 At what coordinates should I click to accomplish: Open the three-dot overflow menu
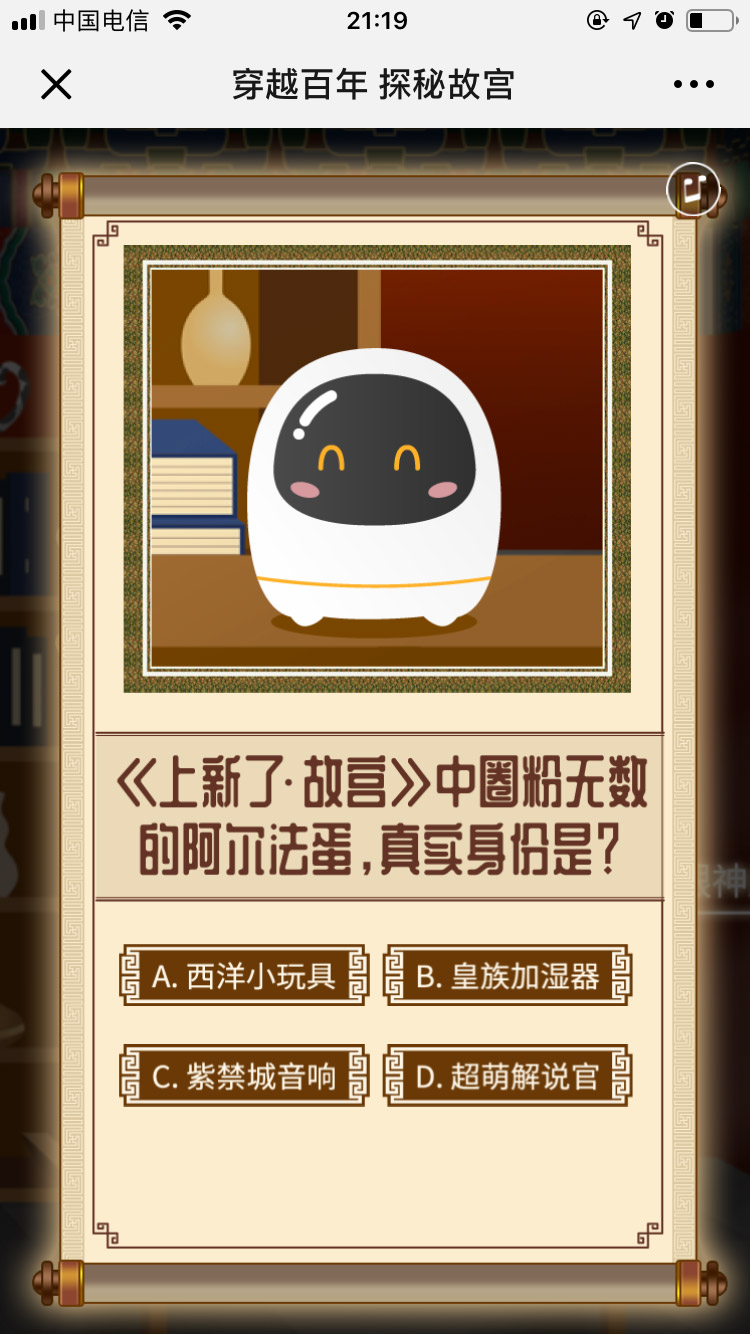point(693,85)
